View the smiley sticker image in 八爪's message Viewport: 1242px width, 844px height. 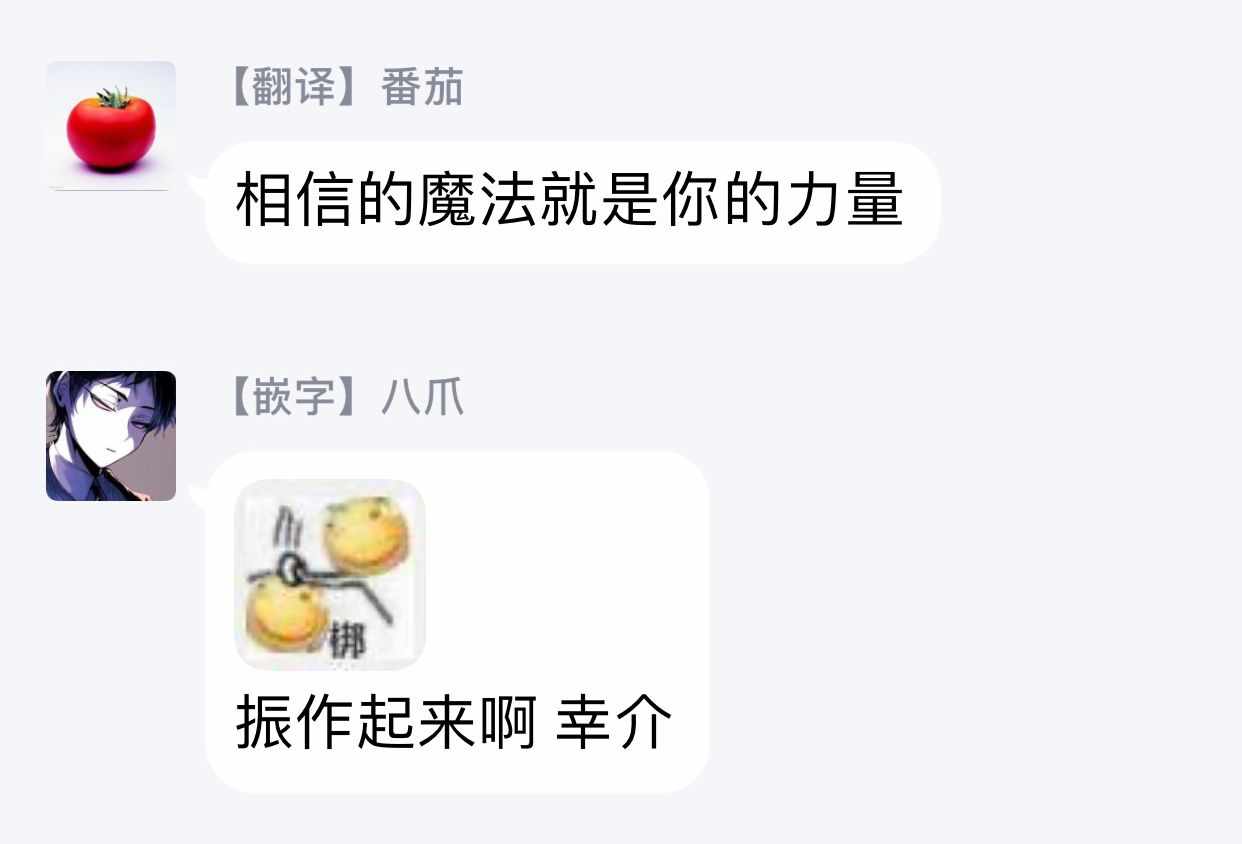330,574
